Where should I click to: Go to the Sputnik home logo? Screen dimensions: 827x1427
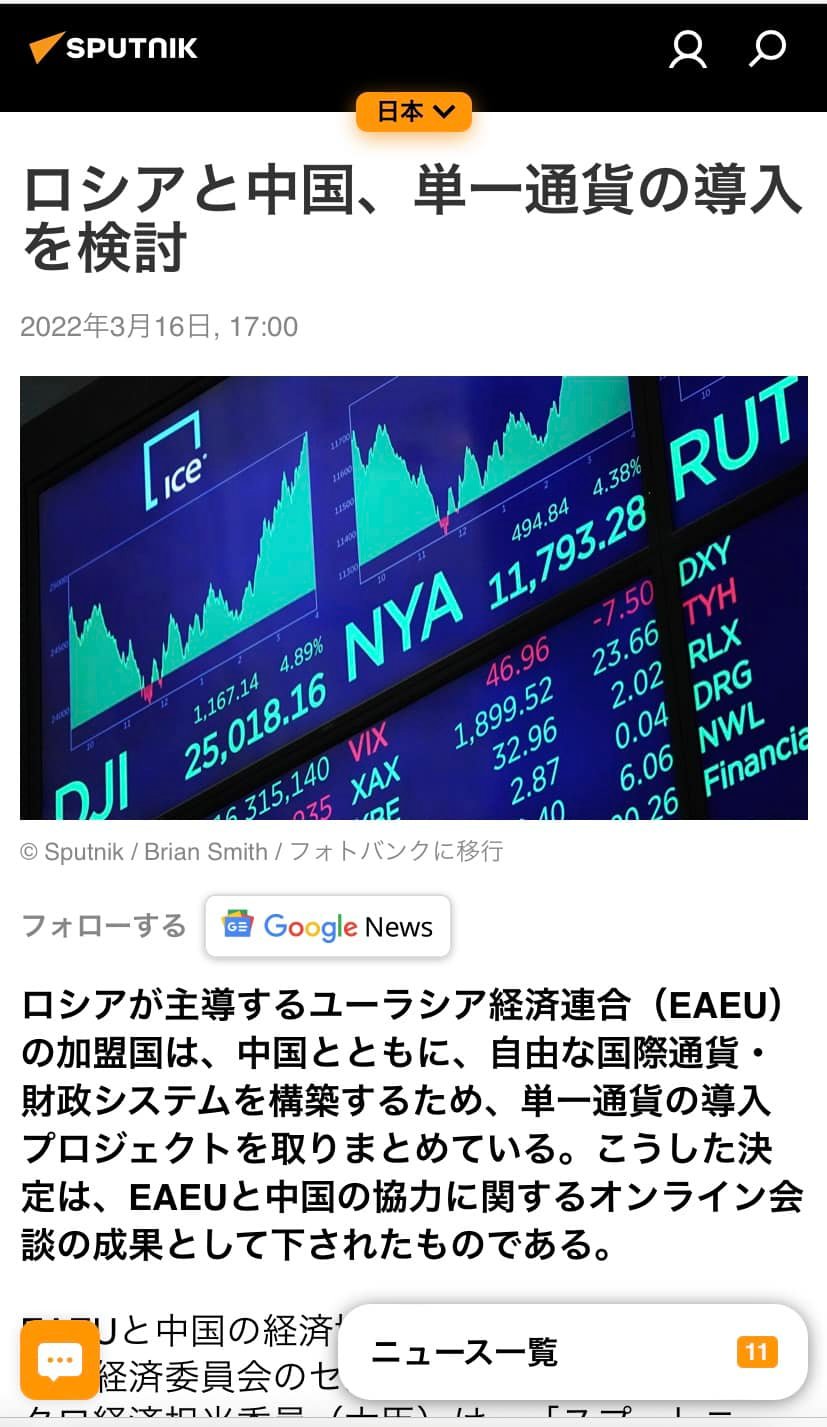[x=113, y=48]
